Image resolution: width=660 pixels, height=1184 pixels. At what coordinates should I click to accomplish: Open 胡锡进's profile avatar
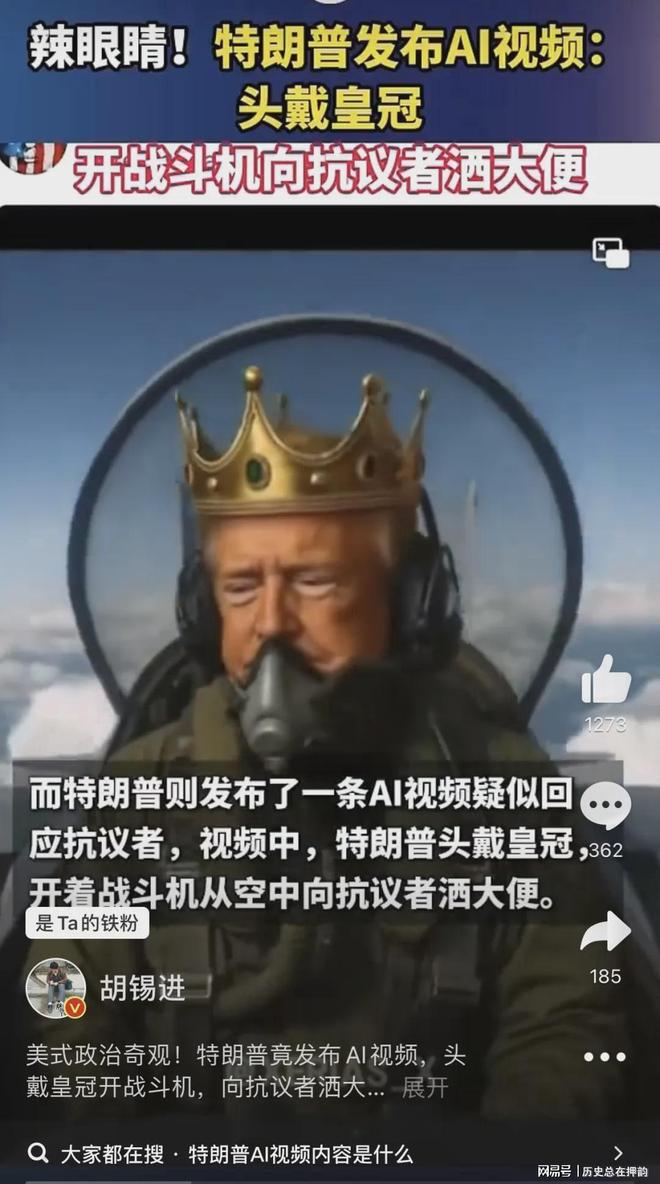click(55, 988)
